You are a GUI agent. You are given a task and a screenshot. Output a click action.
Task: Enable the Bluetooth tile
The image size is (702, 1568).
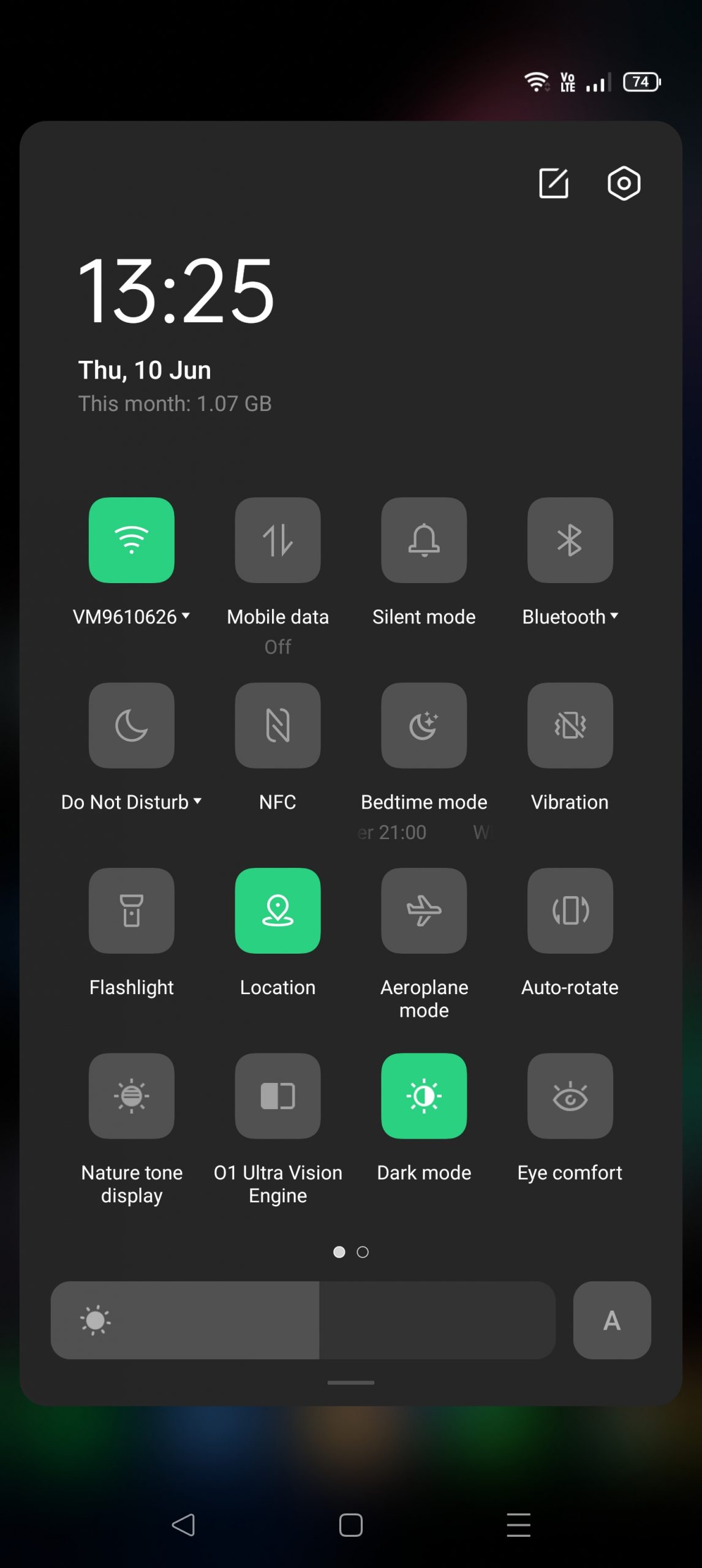click(x=570, y=540)
